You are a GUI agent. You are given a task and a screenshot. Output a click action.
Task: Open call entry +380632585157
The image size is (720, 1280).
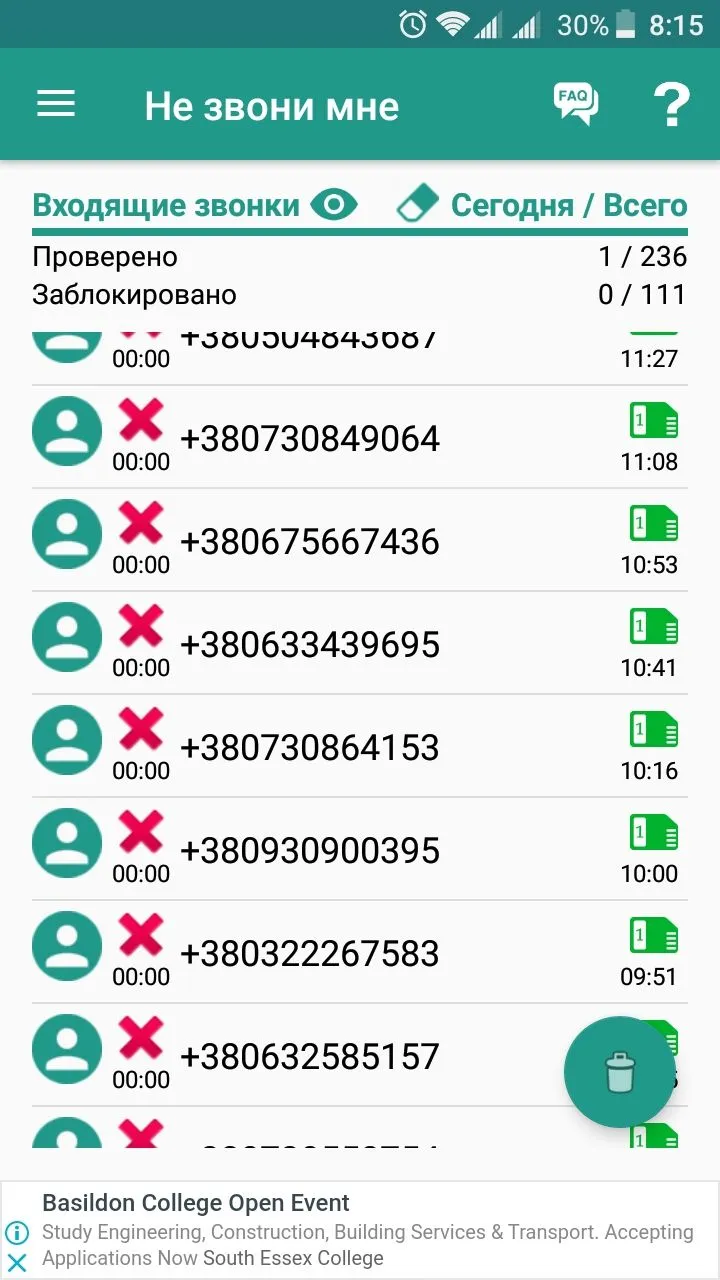[310, 1056]
